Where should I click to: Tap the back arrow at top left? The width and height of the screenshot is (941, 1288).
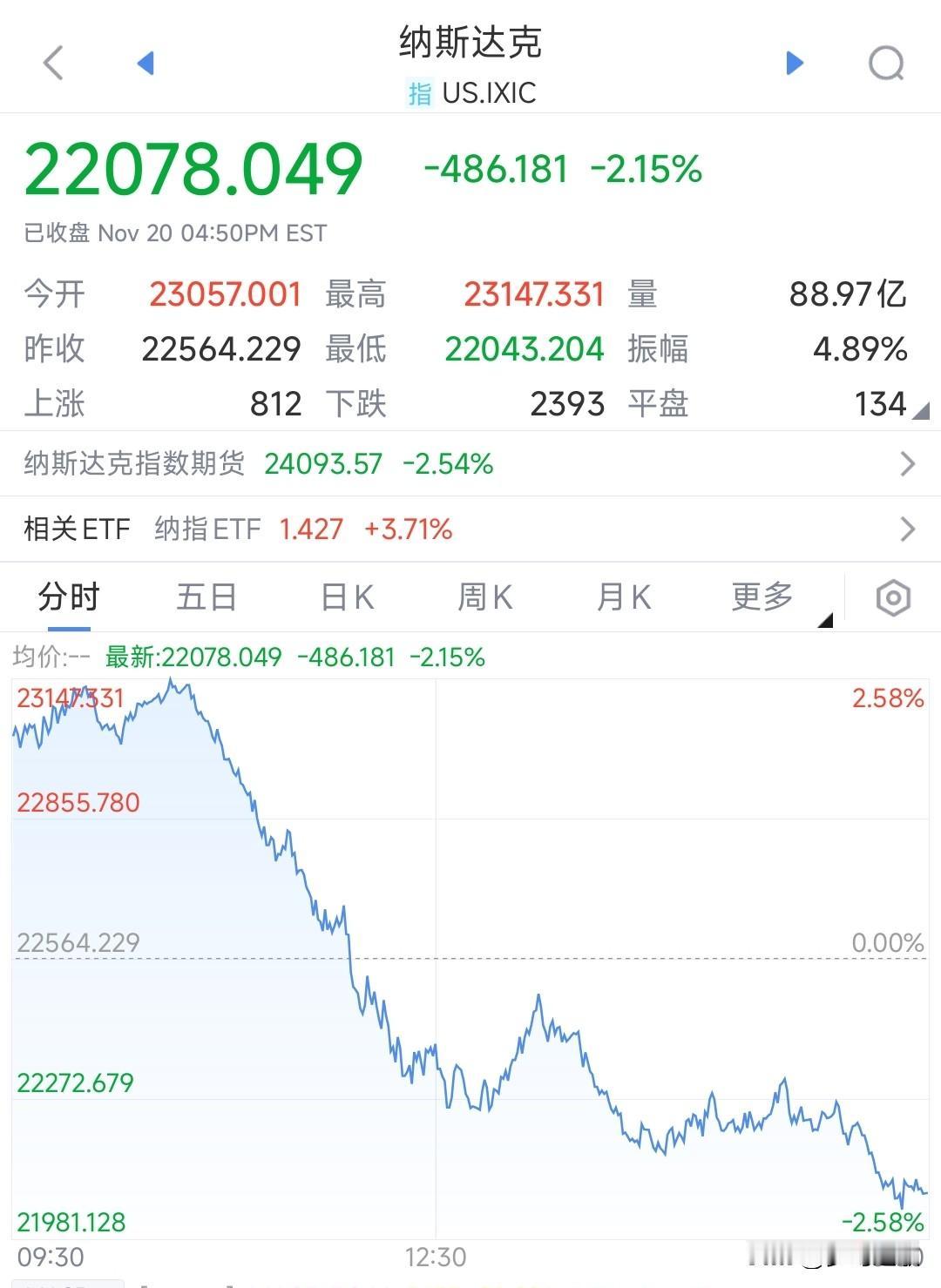52,63
